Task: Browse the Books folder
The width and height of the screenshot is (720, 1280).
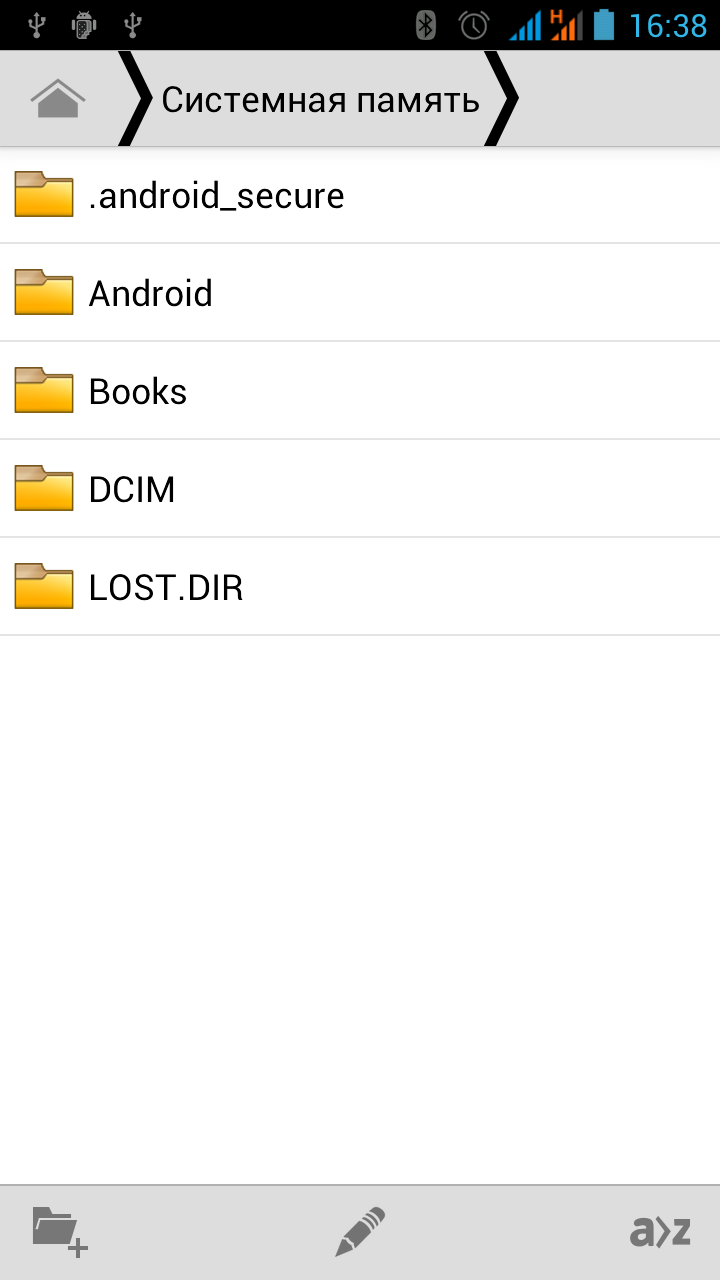Action: click(137, 392)
